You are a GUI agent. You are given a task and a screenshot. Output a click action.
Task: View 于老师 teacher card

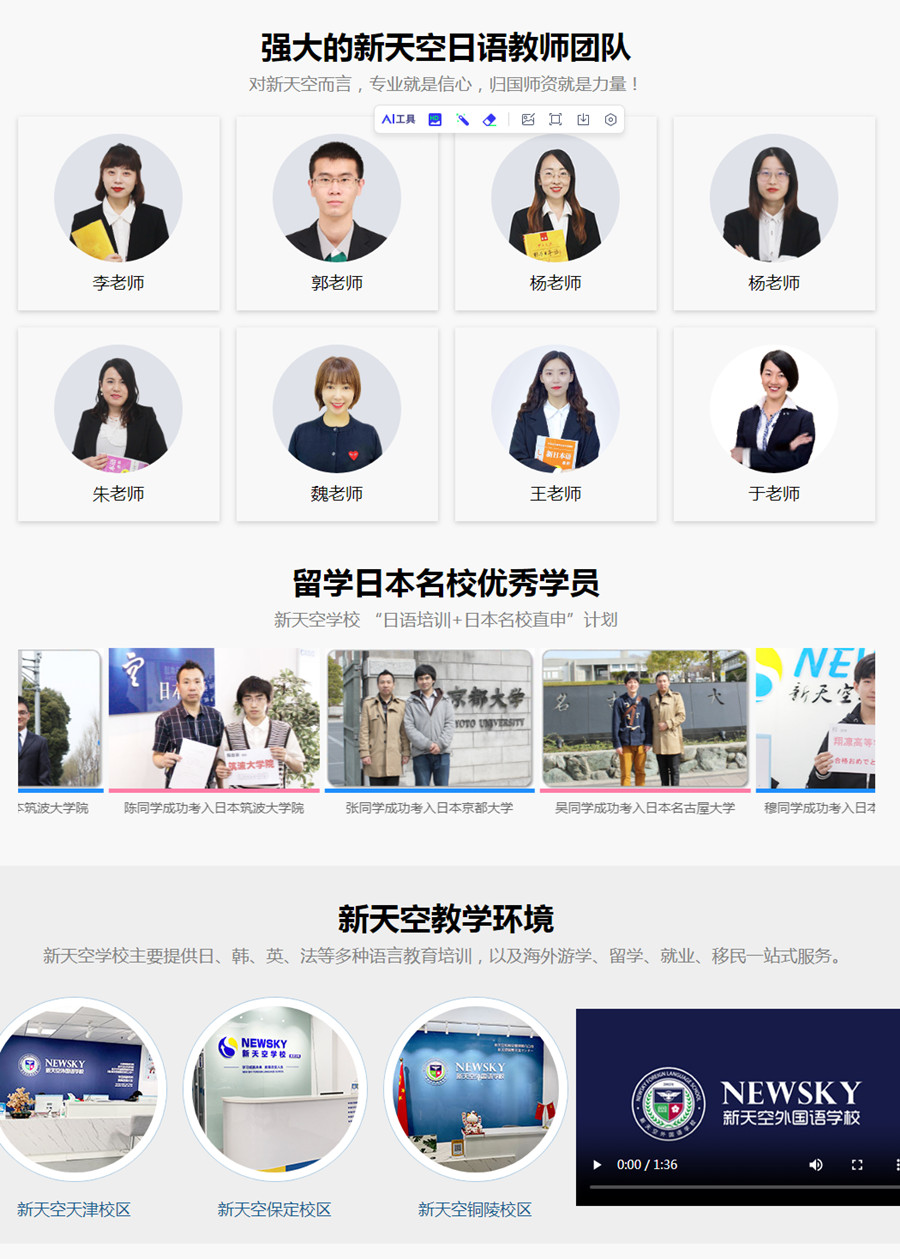coord(774,423)
